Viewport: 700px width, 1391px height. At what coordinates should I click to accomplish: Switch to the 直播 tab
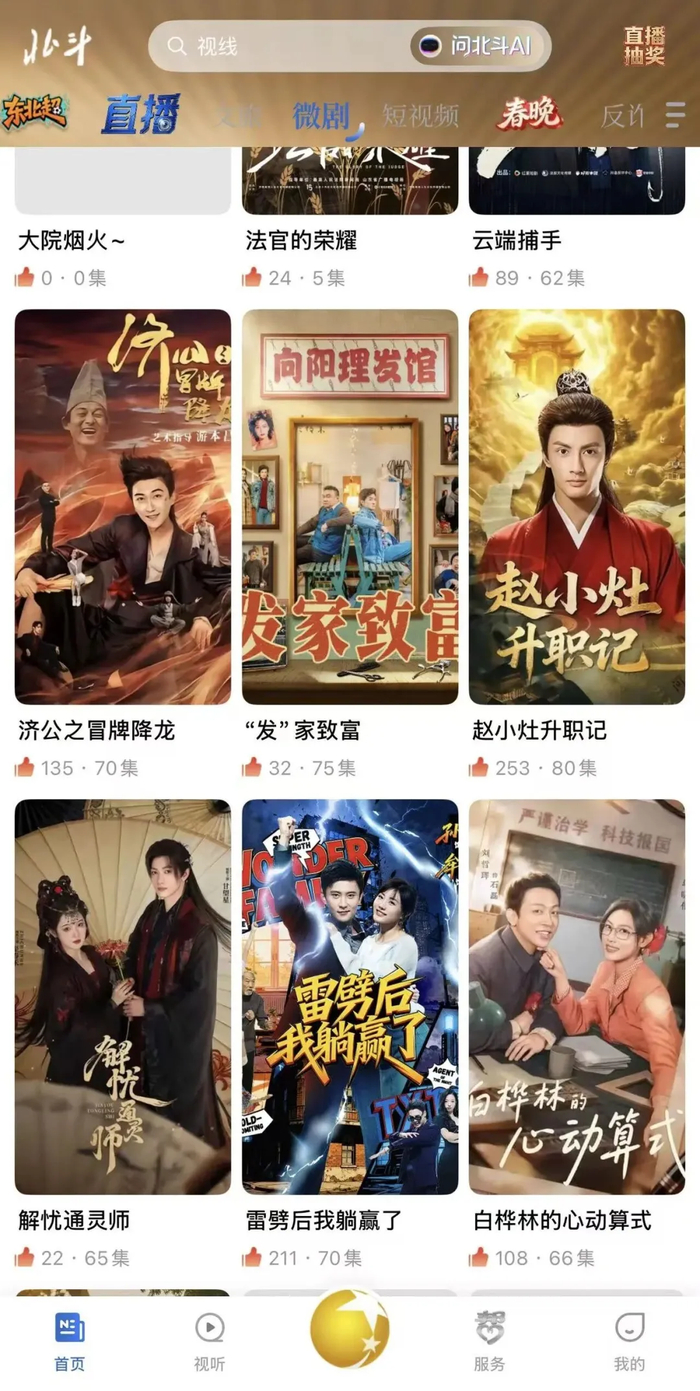coord(141,115)
